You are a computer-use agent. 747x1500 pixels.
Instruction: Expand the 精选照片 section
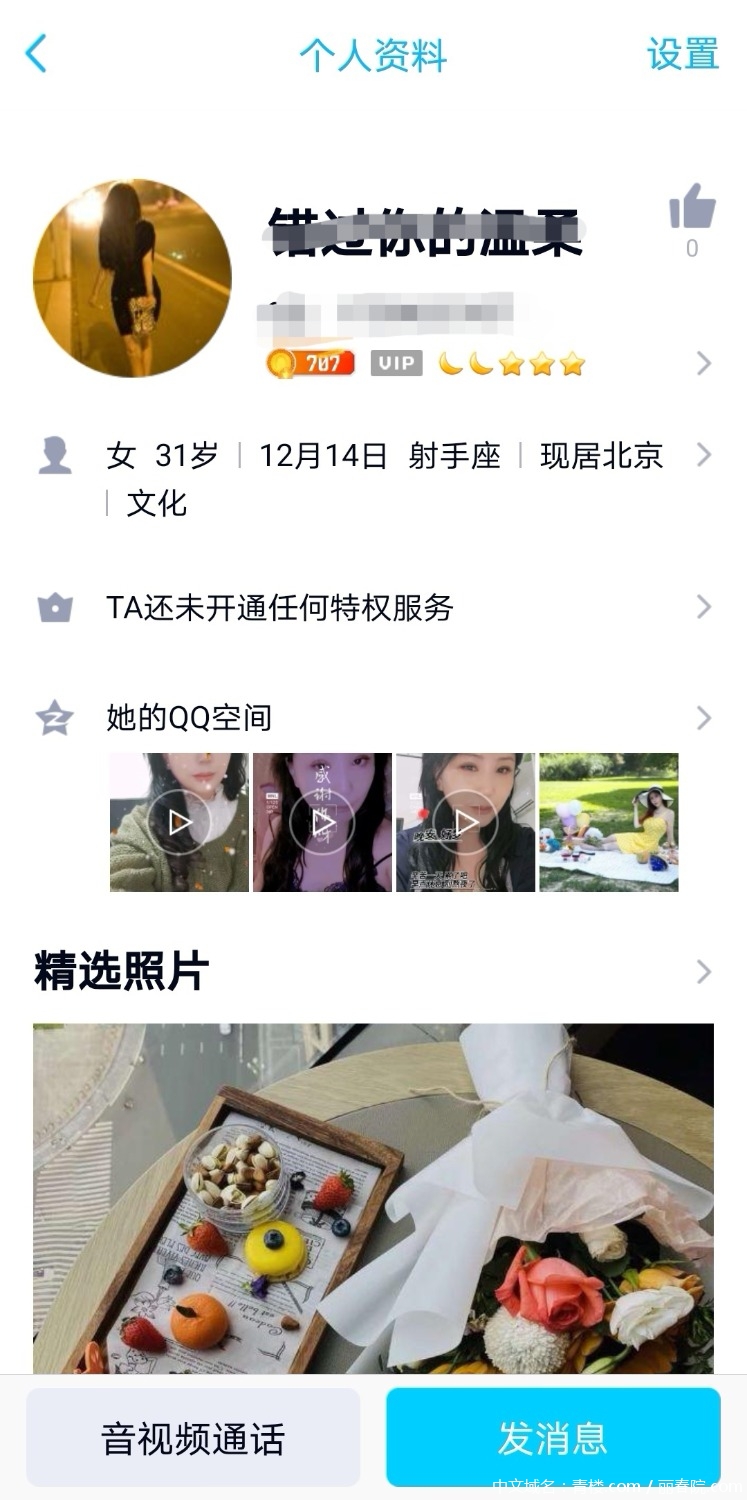[x=703, y=972]
